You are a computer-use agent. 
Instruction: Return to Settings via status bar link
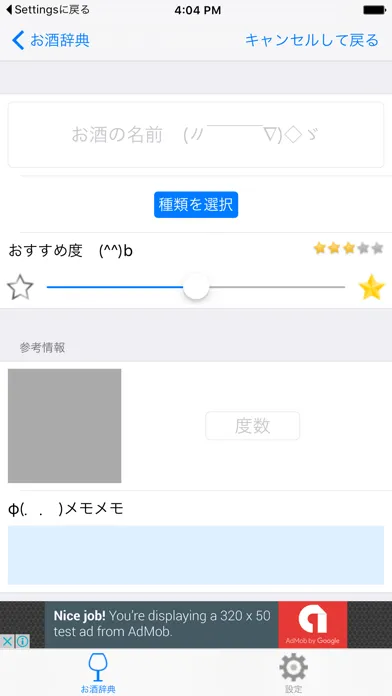point(47,10)
